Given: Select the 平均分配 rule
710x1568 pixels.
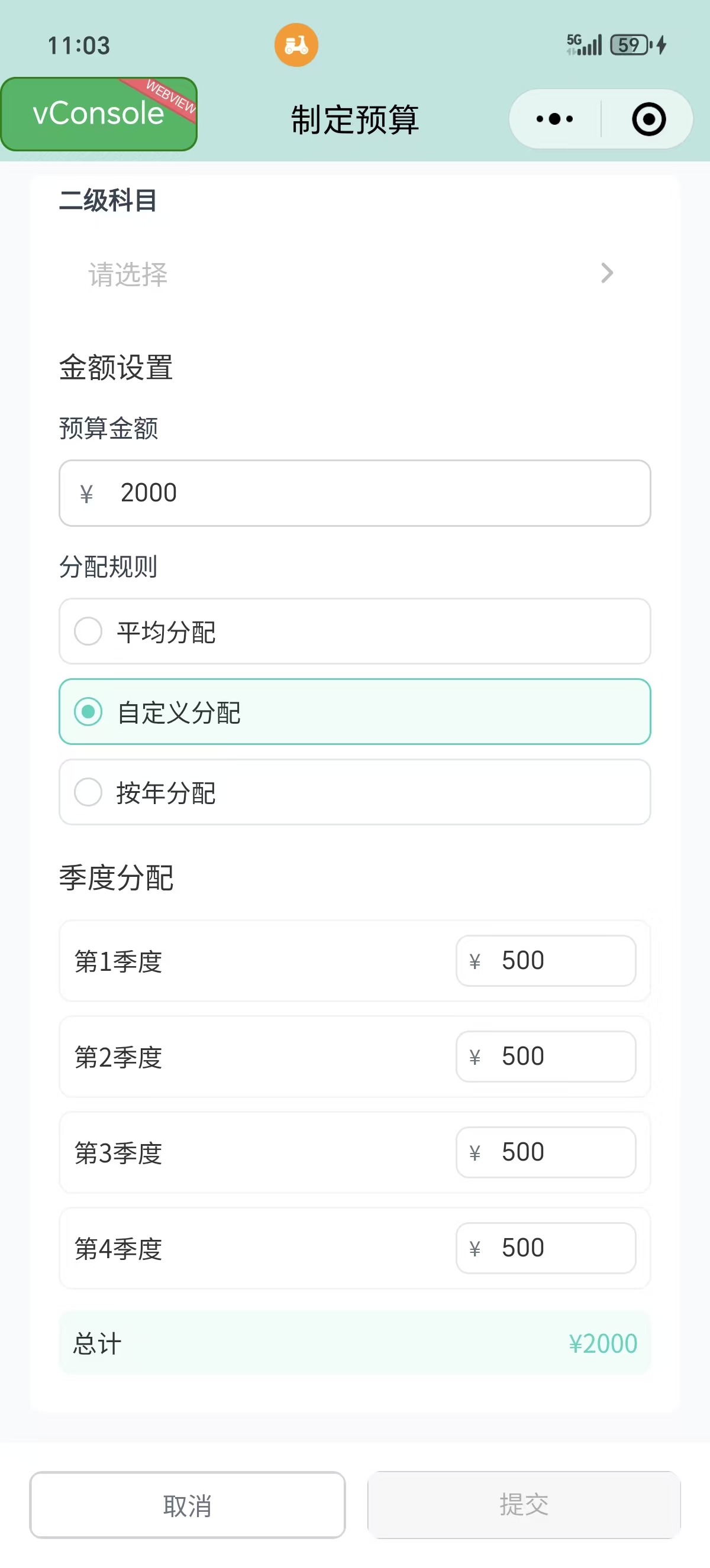Looking at the screenshot, I should 354,631.
